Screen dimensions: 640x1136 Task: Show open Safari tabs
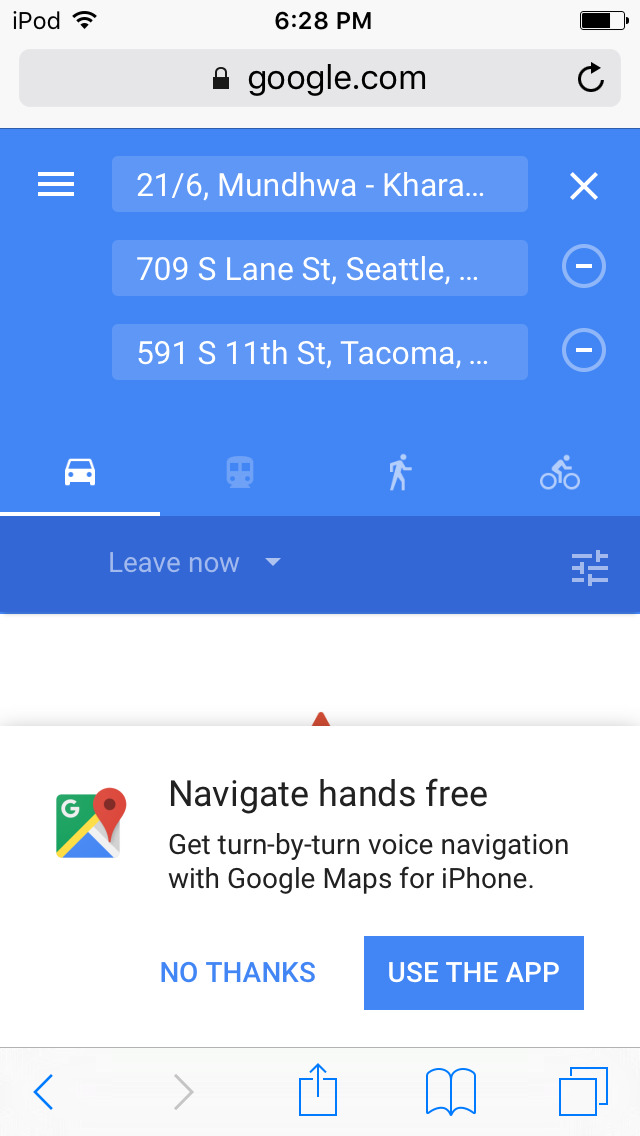(x=581, y=1091)
